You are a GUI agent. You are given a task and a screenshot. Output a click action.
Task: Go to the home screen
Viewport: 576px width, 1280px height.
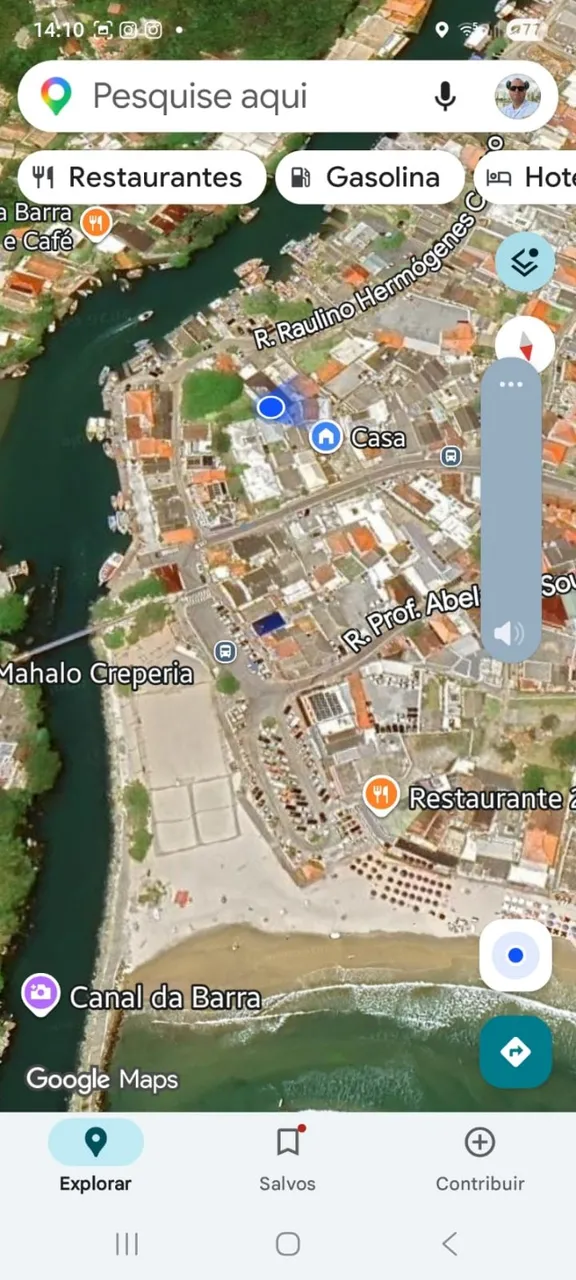pos(288,1243)
